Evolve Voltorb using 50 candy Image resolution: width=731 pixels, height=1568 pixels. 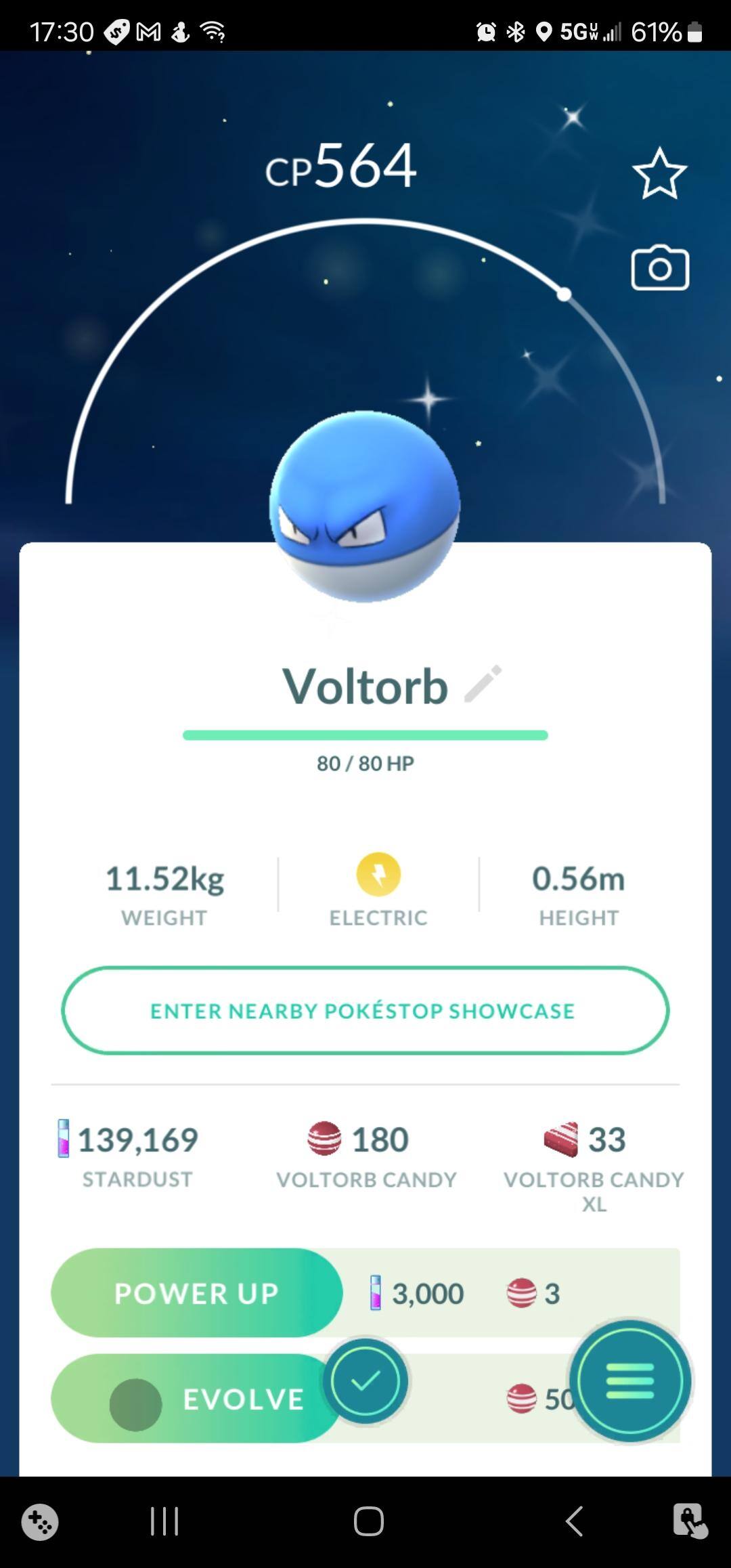tap(203, 1399)
